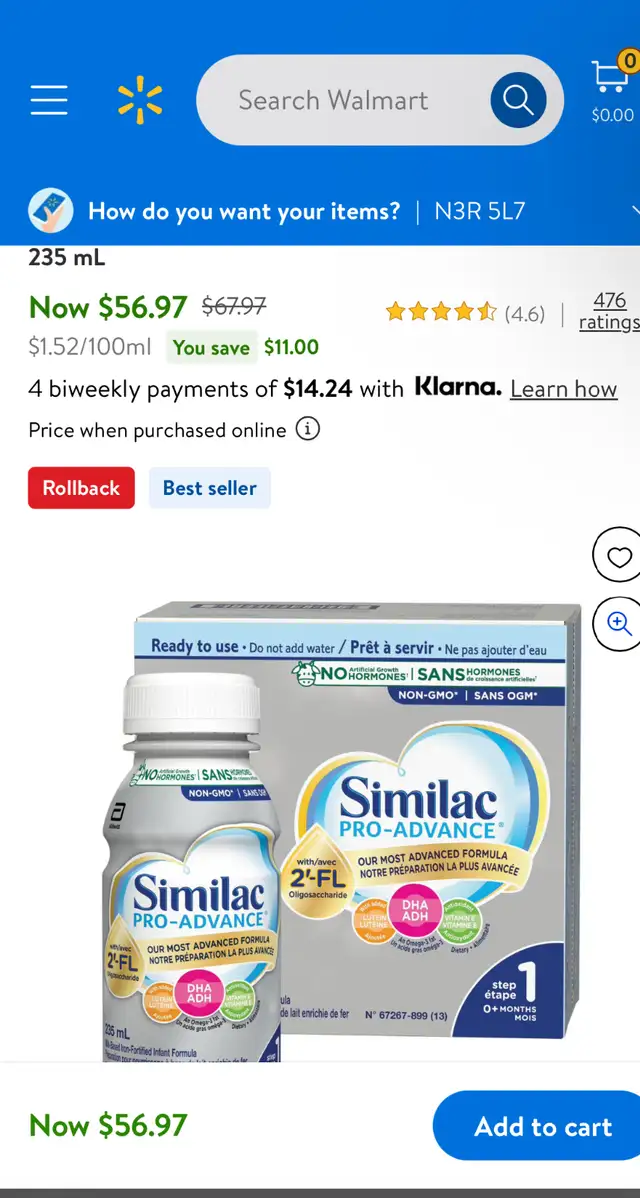
Task: Zoom the product image
Action: click(618, 623)
